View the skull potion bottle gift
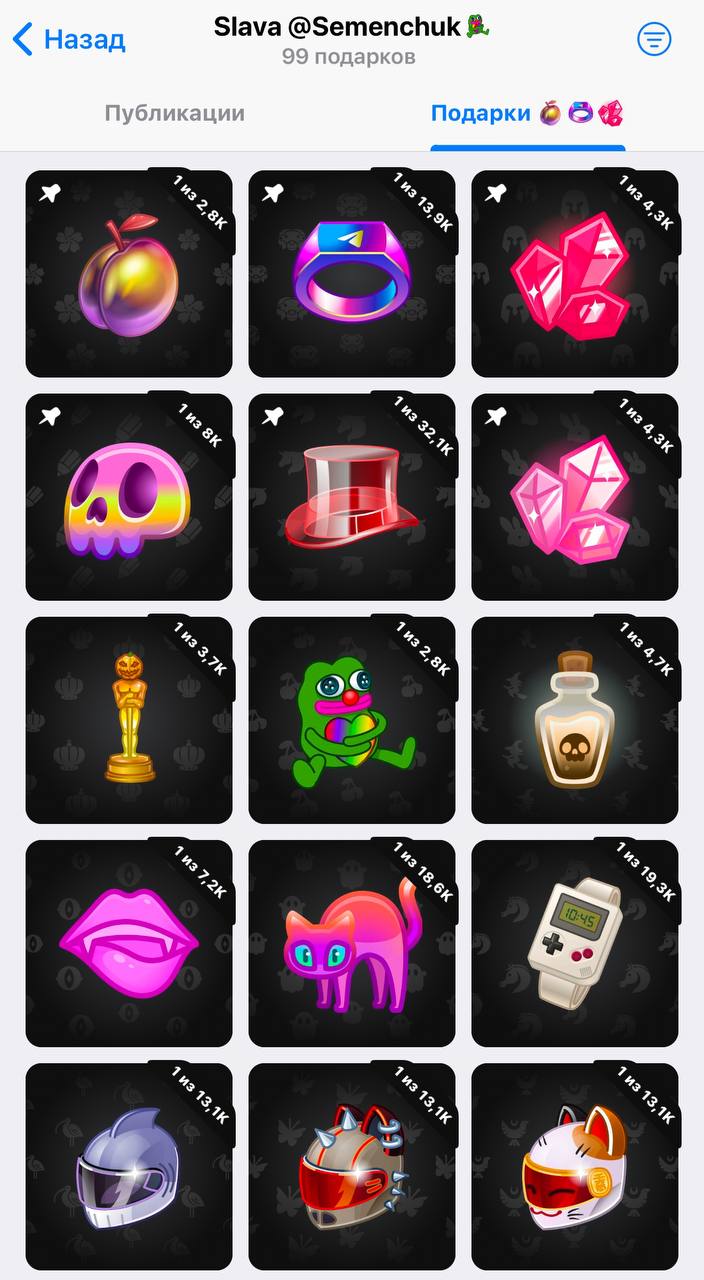Viewport: 704px width, 1280px height. 575,720
